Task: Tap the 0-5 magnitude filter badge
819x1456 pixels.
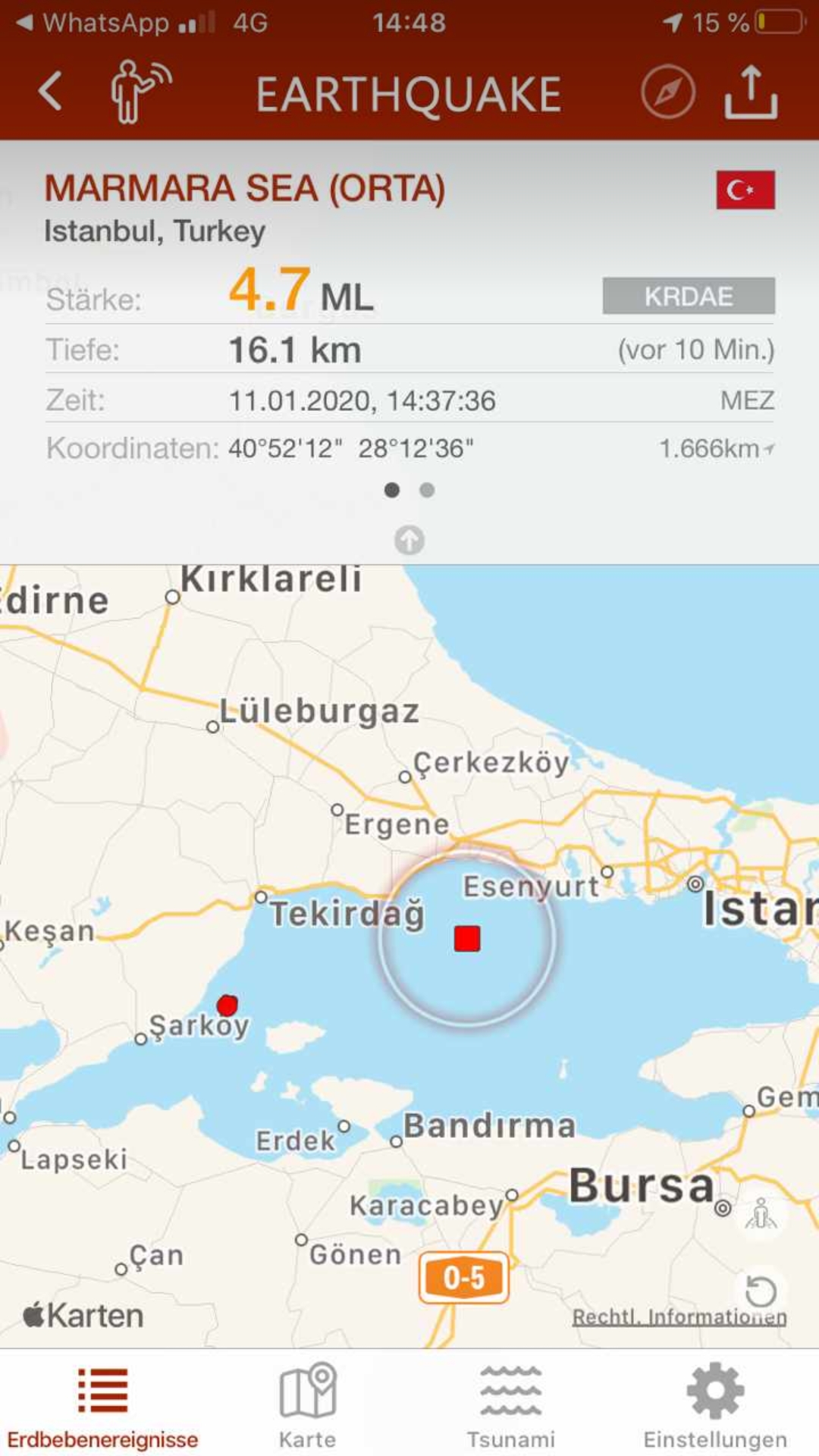Action: click(x=463, y=1278)
